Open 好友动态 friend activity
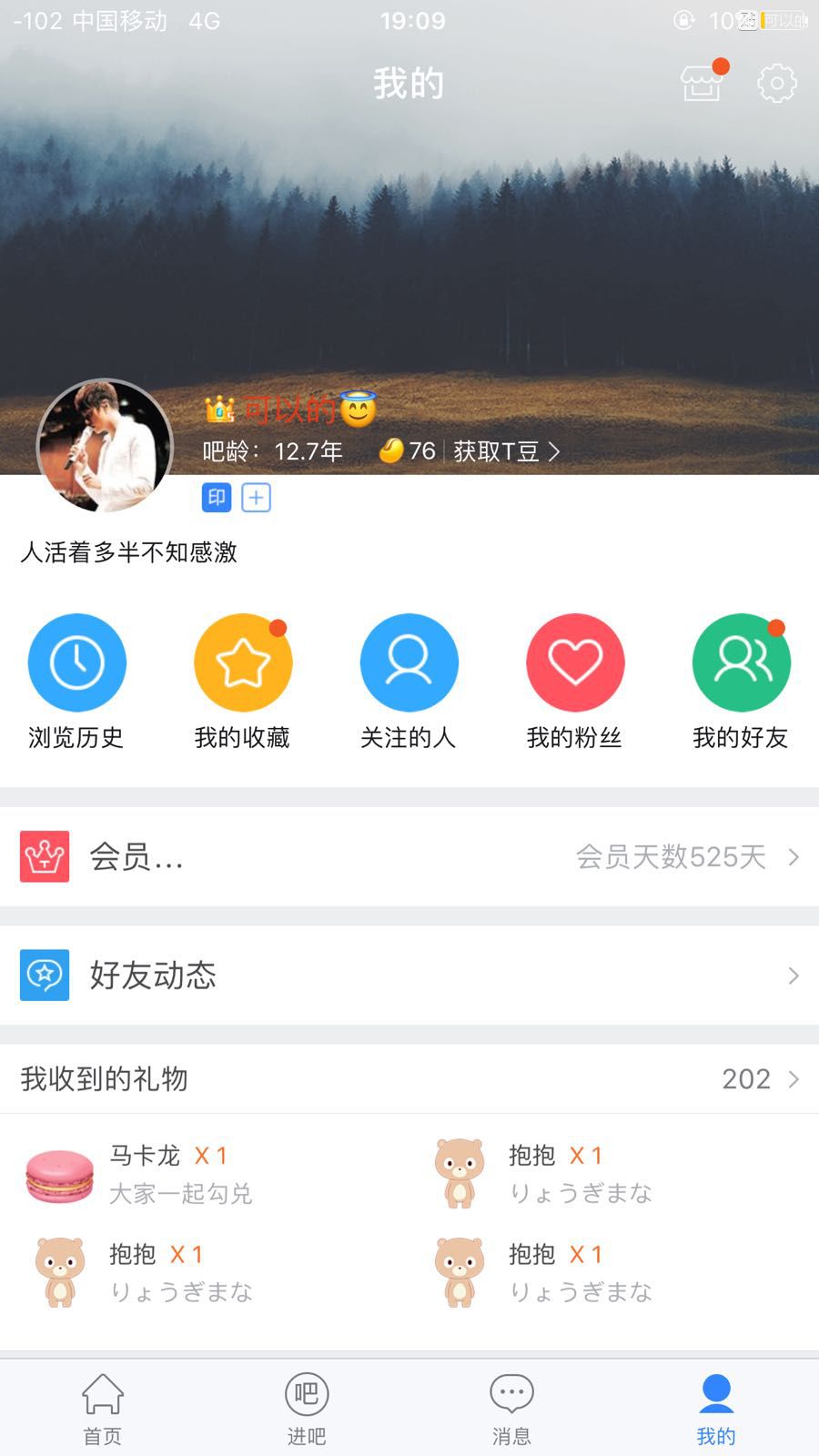 click(x=409, y=976)
